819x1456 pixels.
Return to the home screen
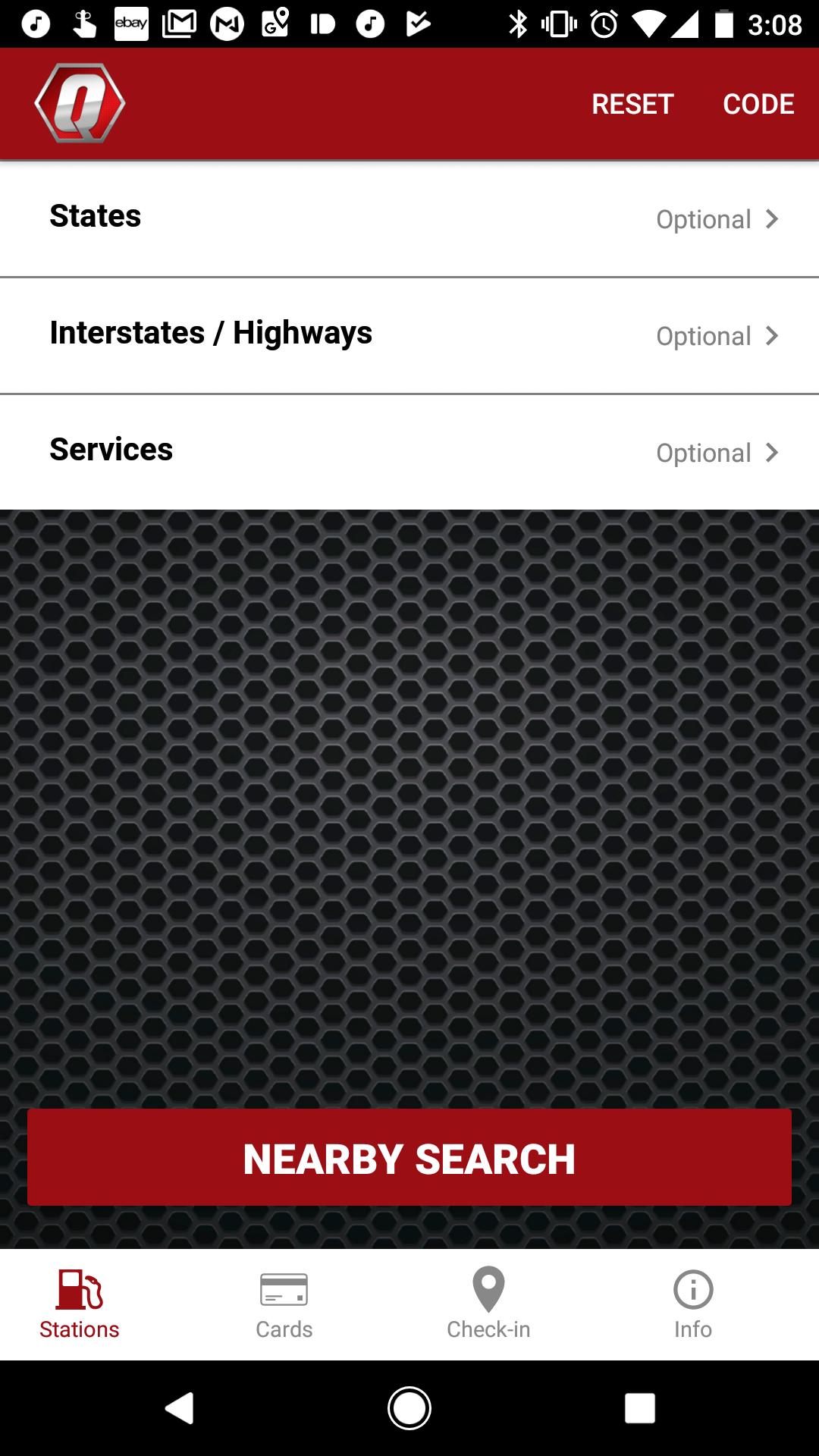tap(409, 1409)
